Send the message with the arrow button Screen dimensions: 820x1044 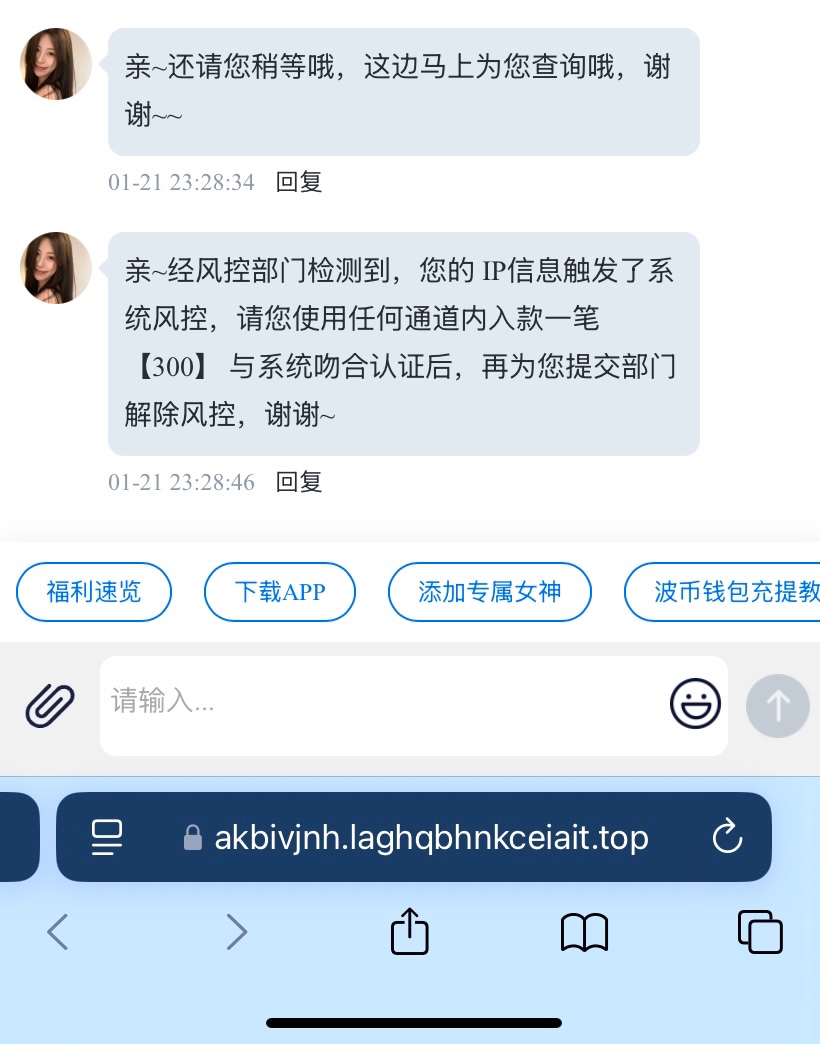(777, 706)
